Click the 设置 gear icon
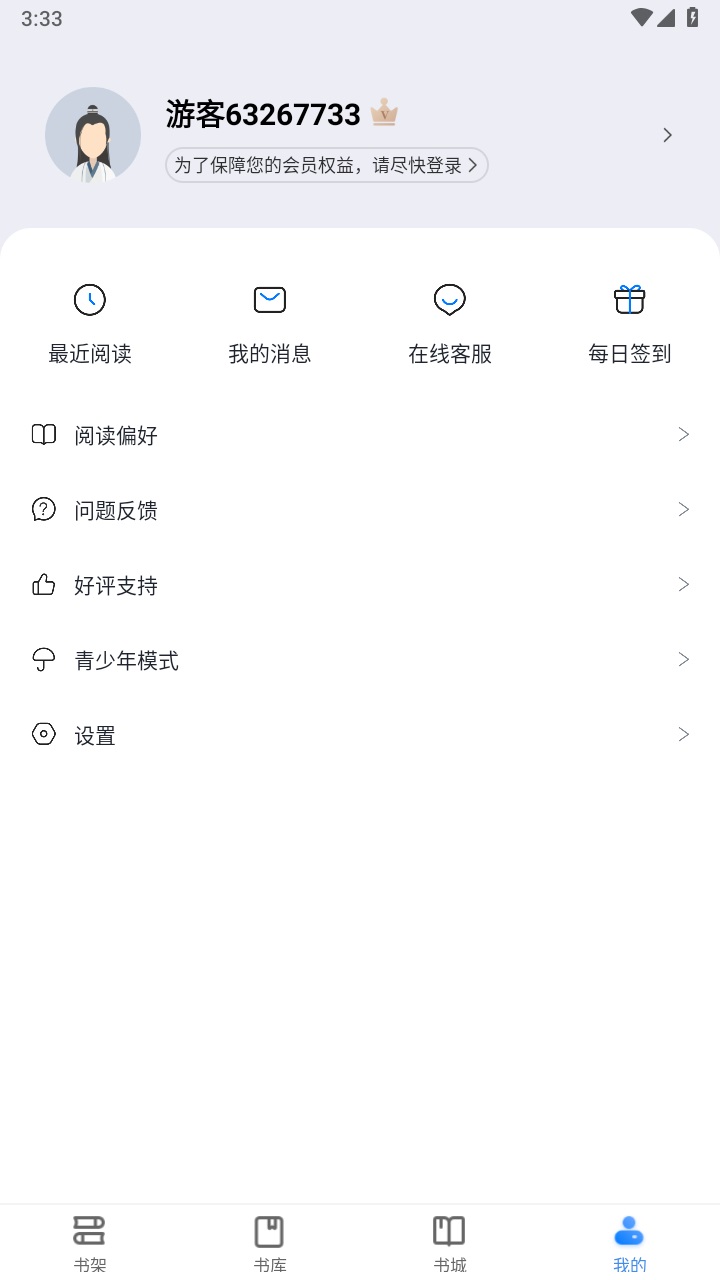The height and width of the screenshot is (1280, 720). coord(43,734)
